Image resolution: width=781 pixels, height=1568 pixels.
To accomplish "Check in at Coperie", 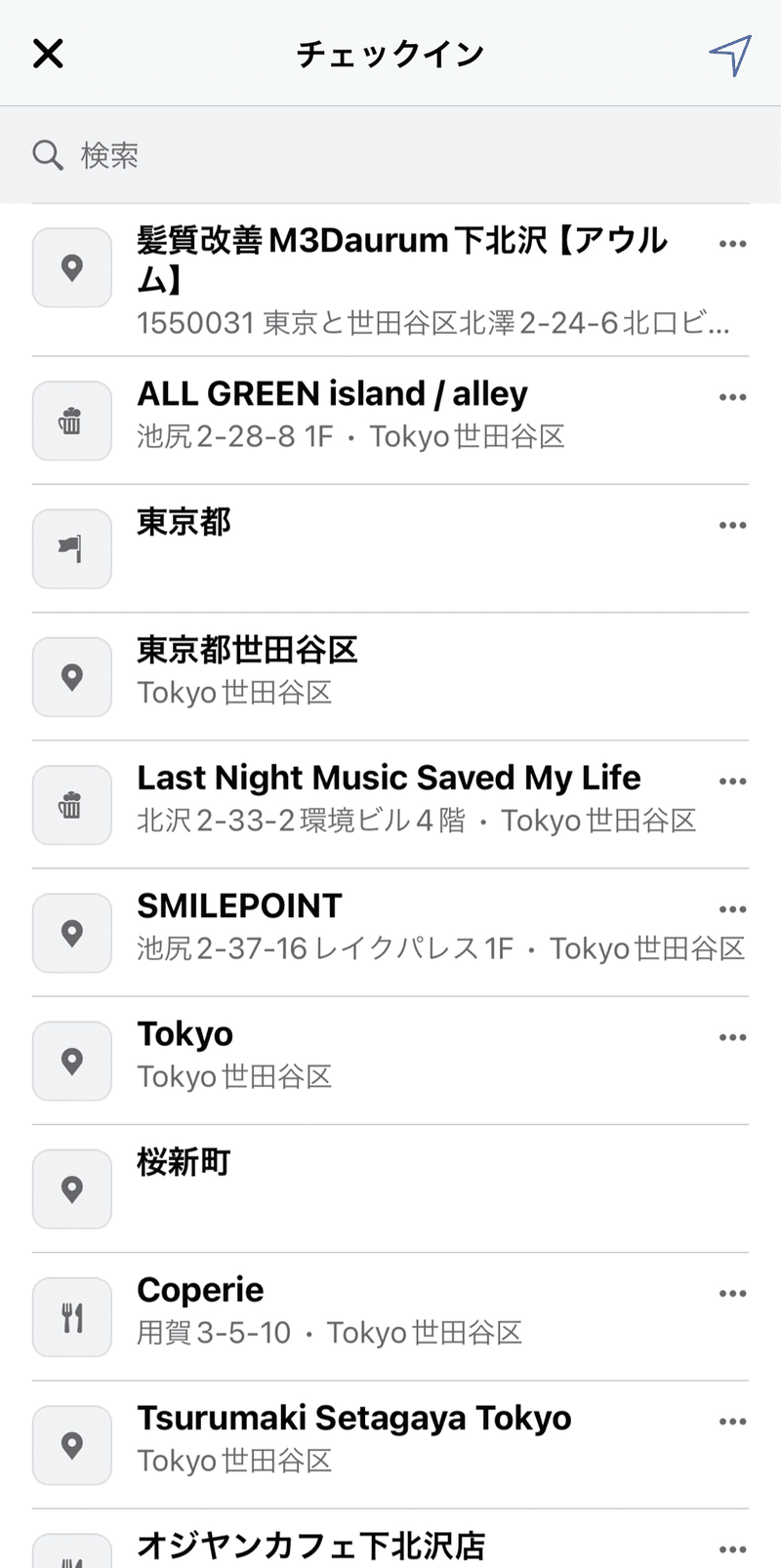I will 390,1316.
